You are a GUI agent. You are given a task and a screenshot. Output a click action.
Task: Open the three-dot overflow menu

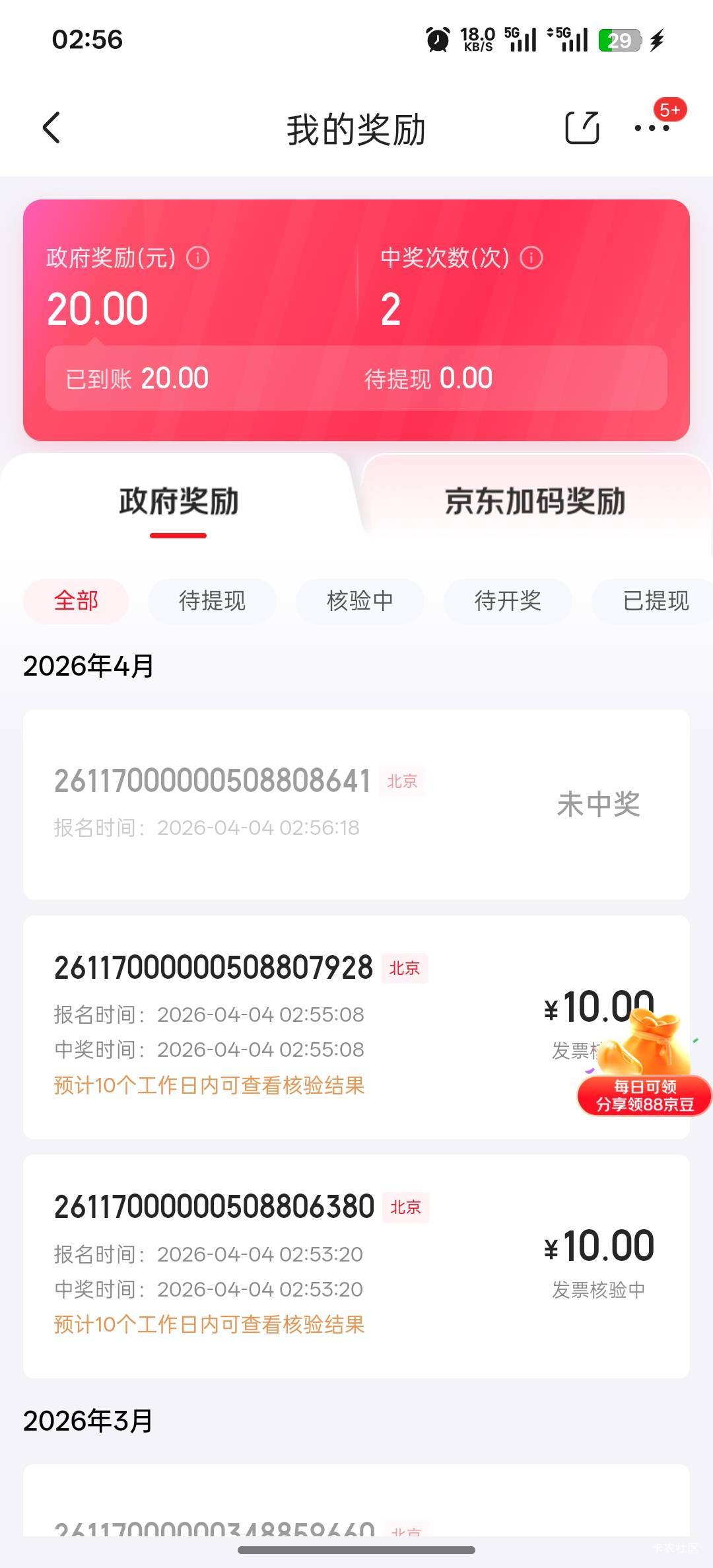tap(652, 127)
